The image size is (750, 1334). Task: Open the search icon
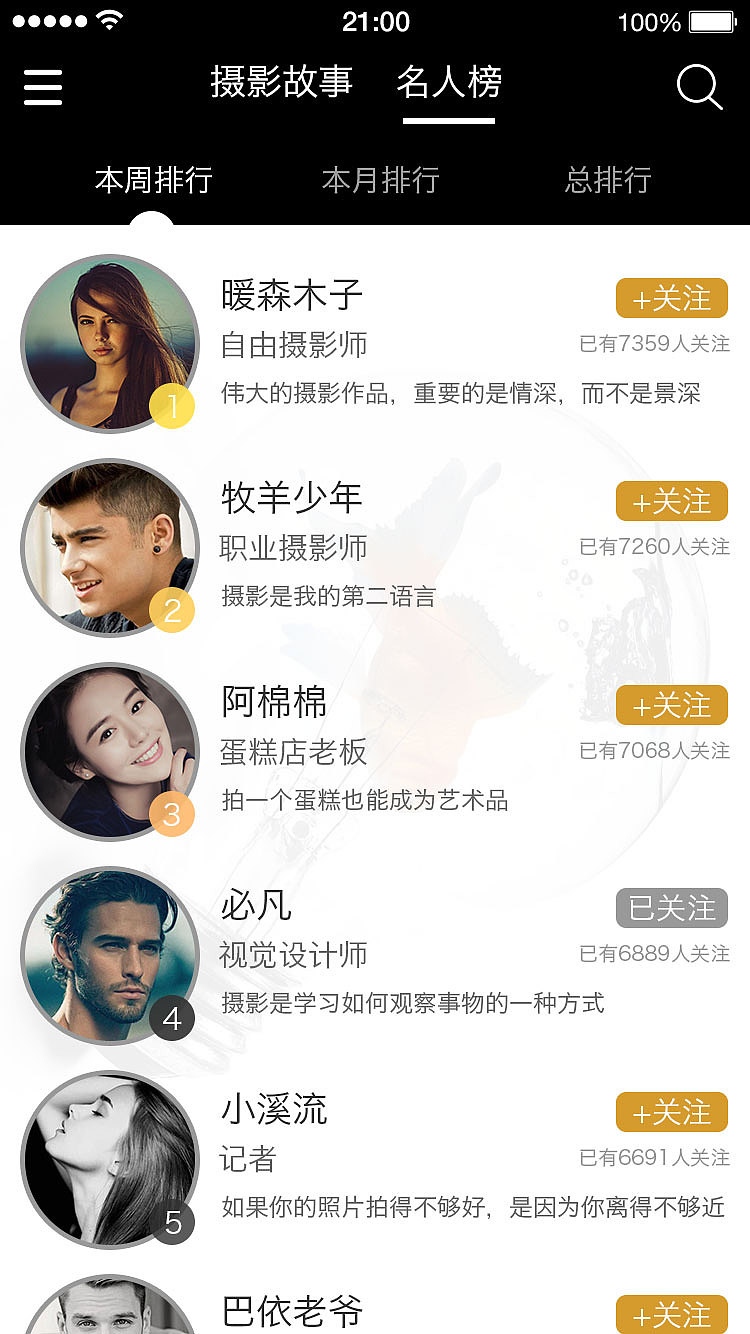coord(700,87)
